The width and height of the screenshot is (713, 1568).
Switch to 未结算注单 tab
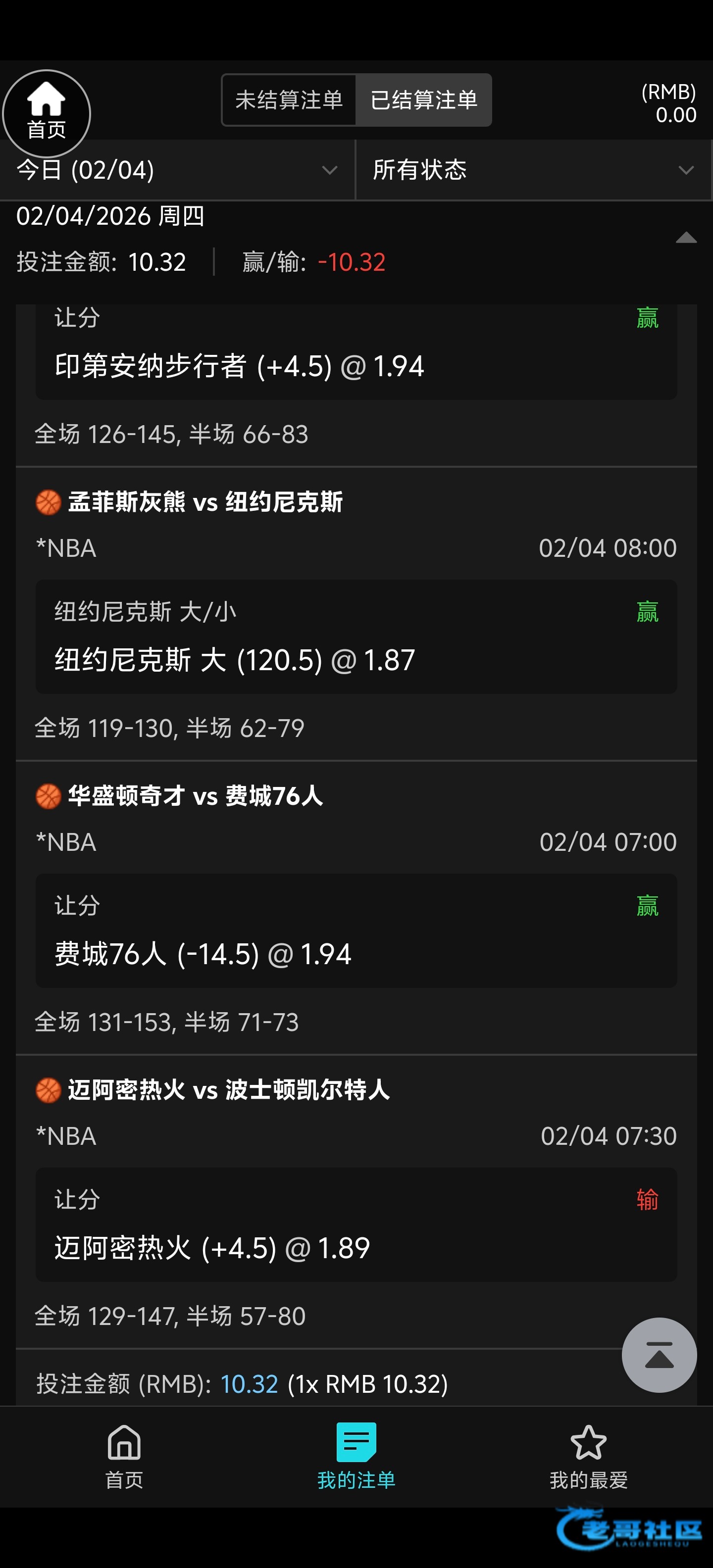click(289, 100)
